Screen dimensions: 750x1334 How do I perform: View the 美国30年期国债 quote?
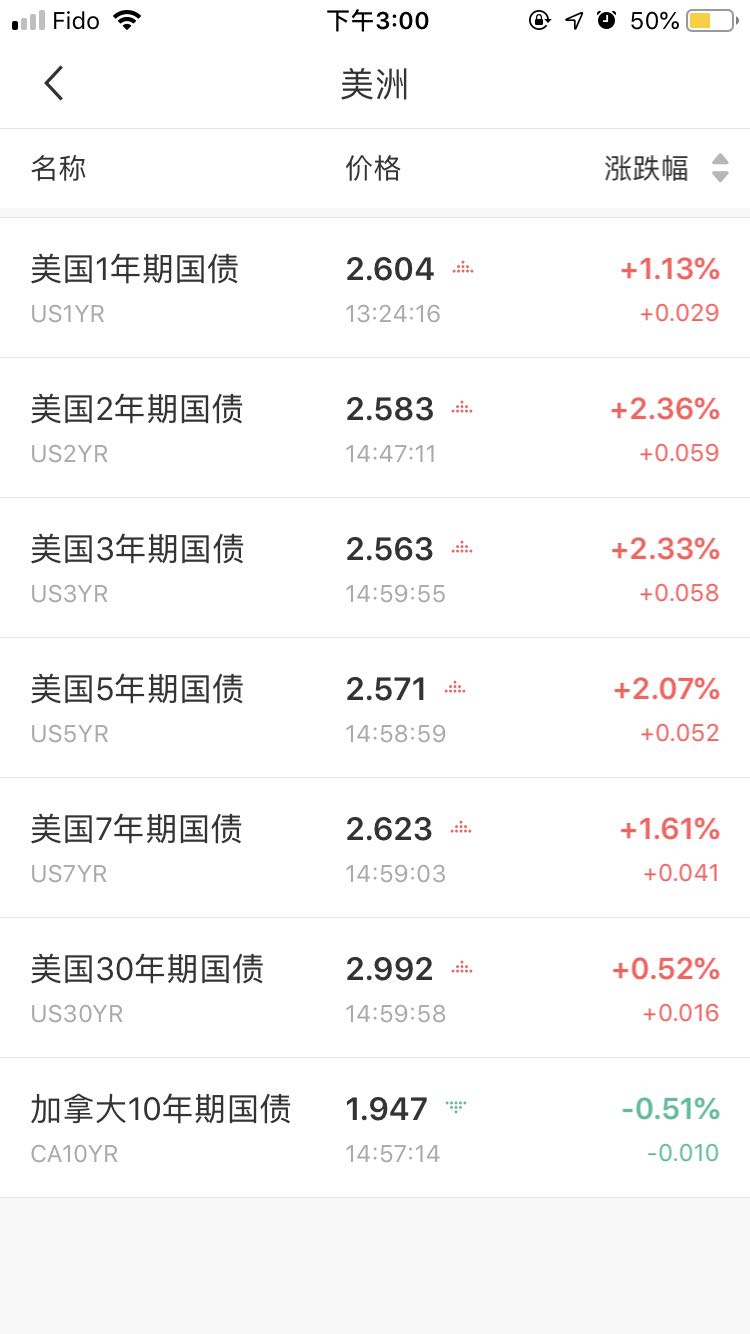(x=375, y=988)
